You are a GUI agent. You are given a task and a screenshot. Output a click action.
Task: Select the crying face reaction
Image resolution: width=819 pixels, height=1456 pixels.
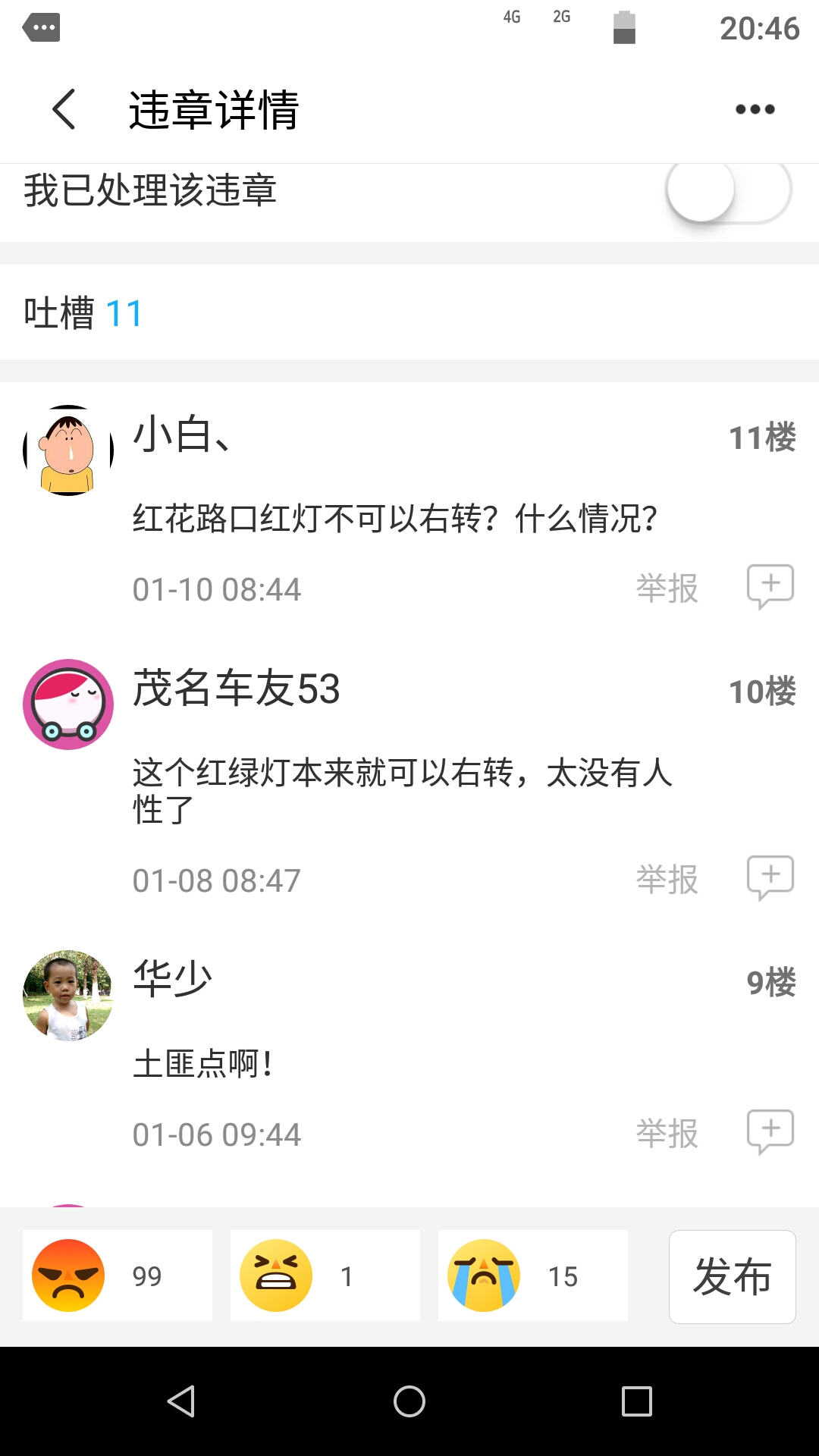click(532, 1276)
